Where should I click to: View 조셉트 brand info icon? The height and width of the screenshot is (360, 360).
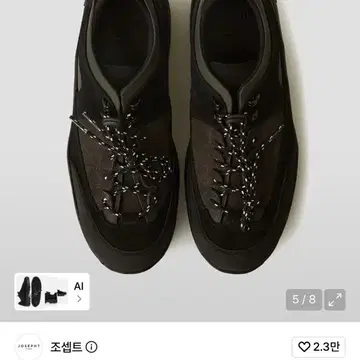pyautogui.click(x=91, y=347)
